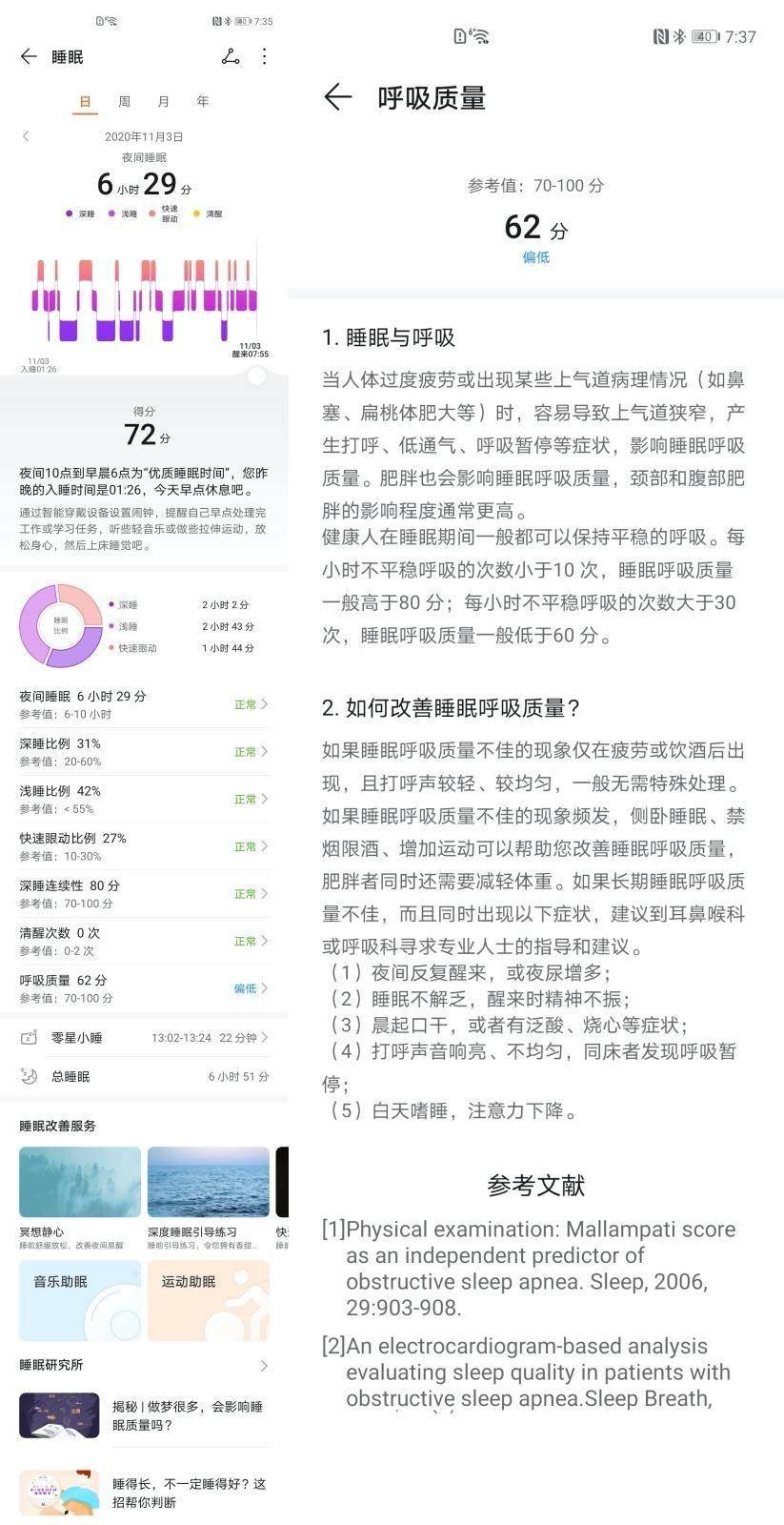The width and height of the screenshot is (784, 1525).
Task: Open the three-dot overflow menu
Action: click(x=265, y=57)
